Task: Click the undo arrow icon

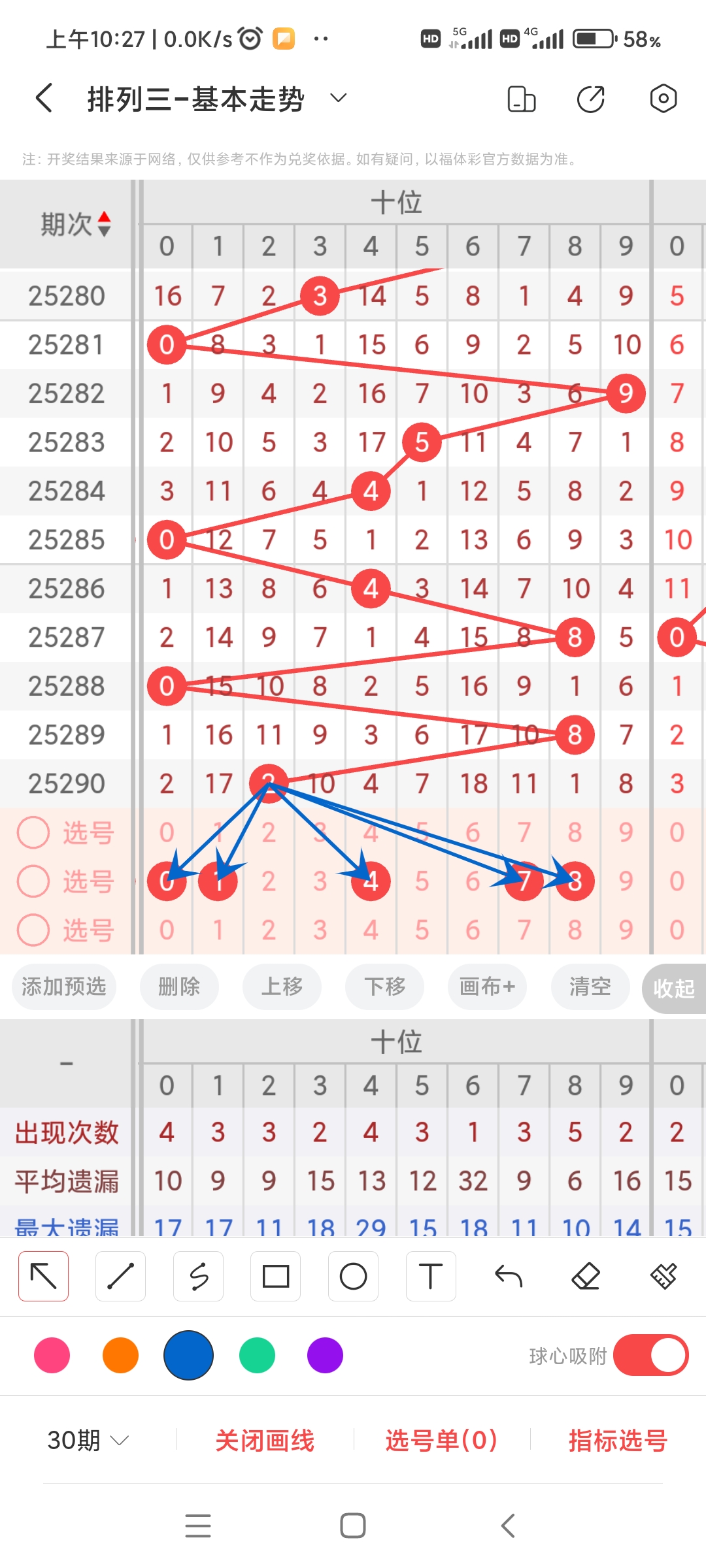Action: pyautogui.click(x=509, y=1275)
